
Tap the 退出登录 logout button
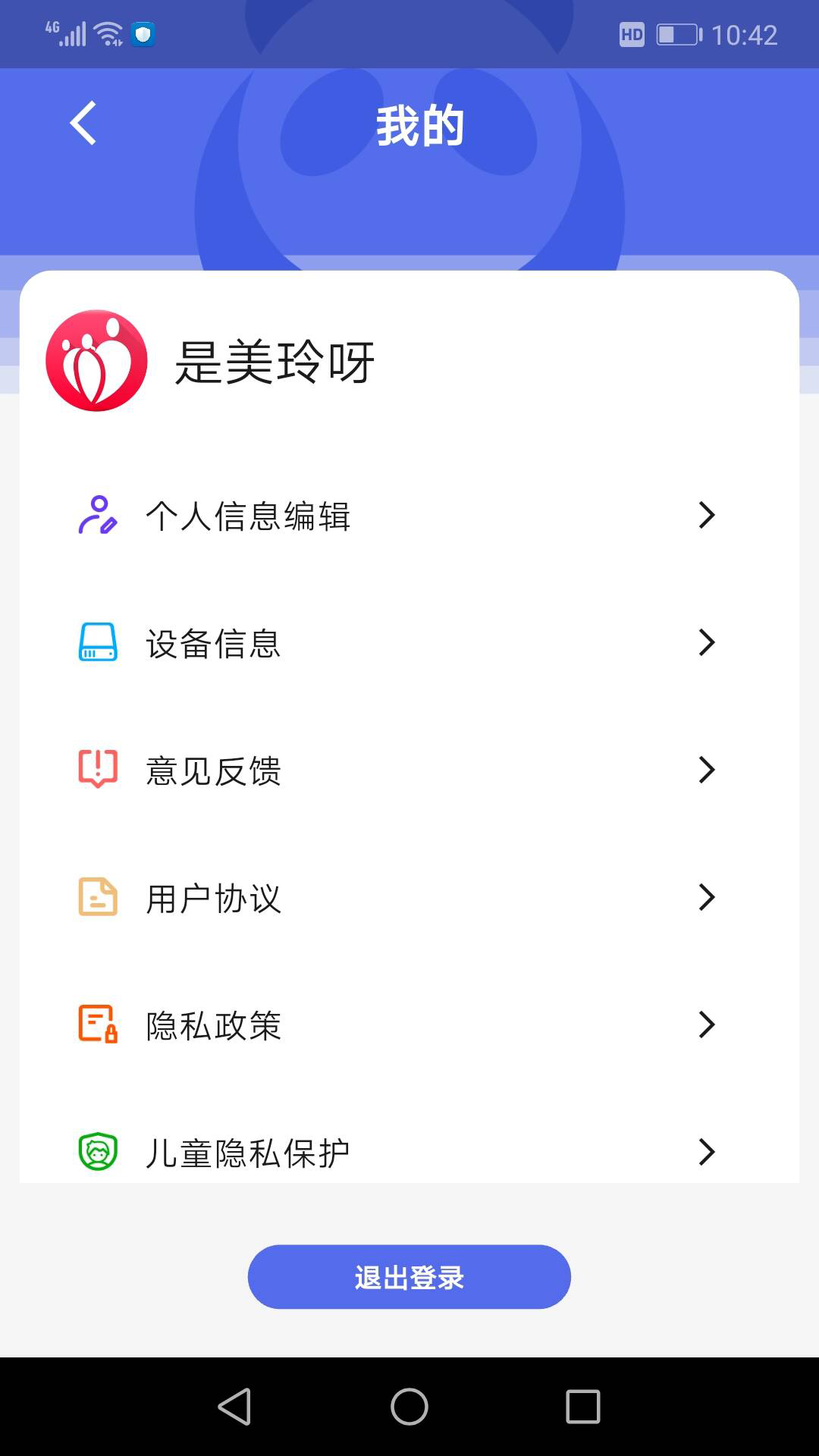click(409, 1276)
